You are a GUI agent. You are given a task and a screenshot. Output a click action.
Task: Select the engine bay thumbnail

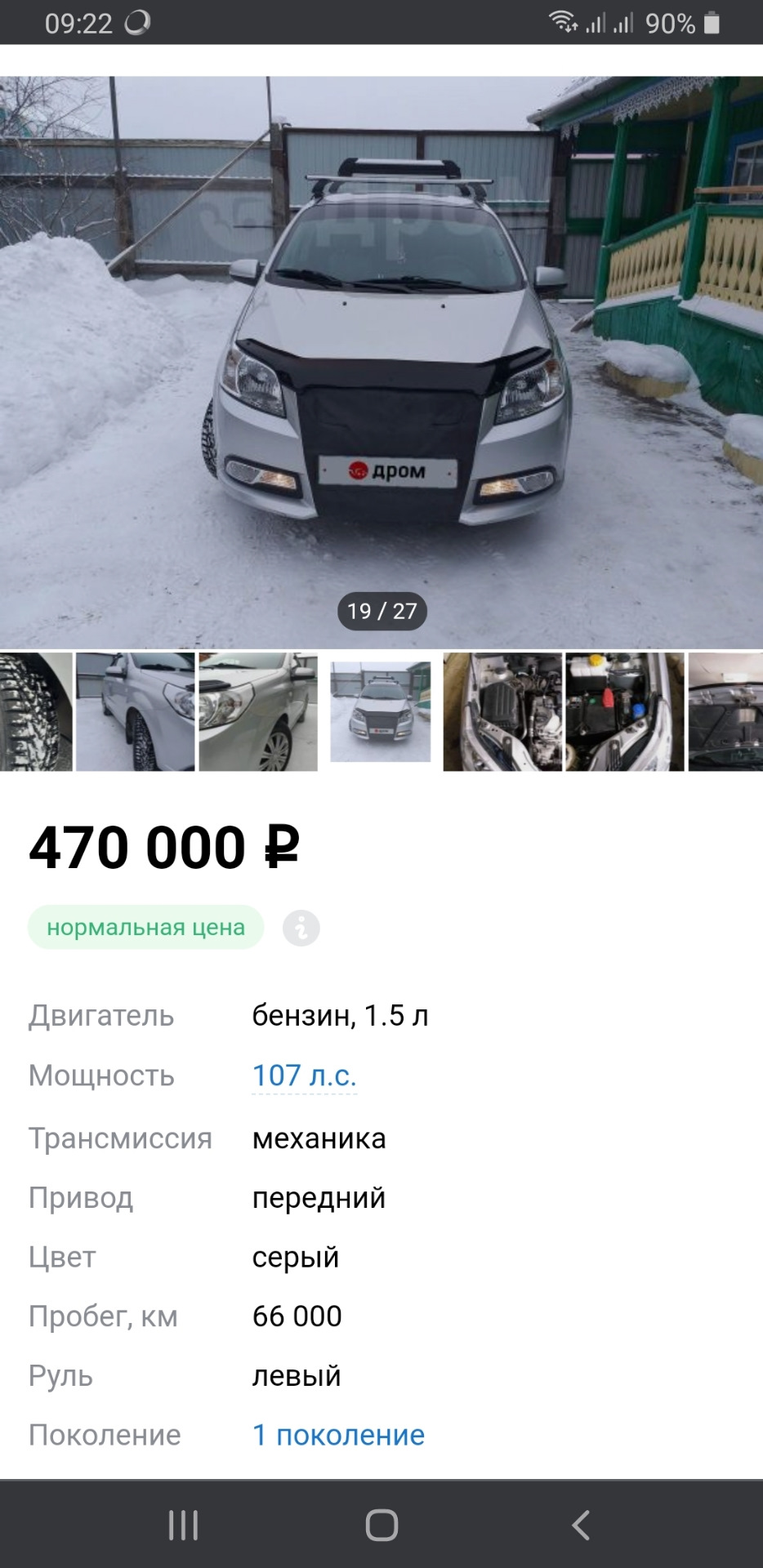click(x=502, y=711)
